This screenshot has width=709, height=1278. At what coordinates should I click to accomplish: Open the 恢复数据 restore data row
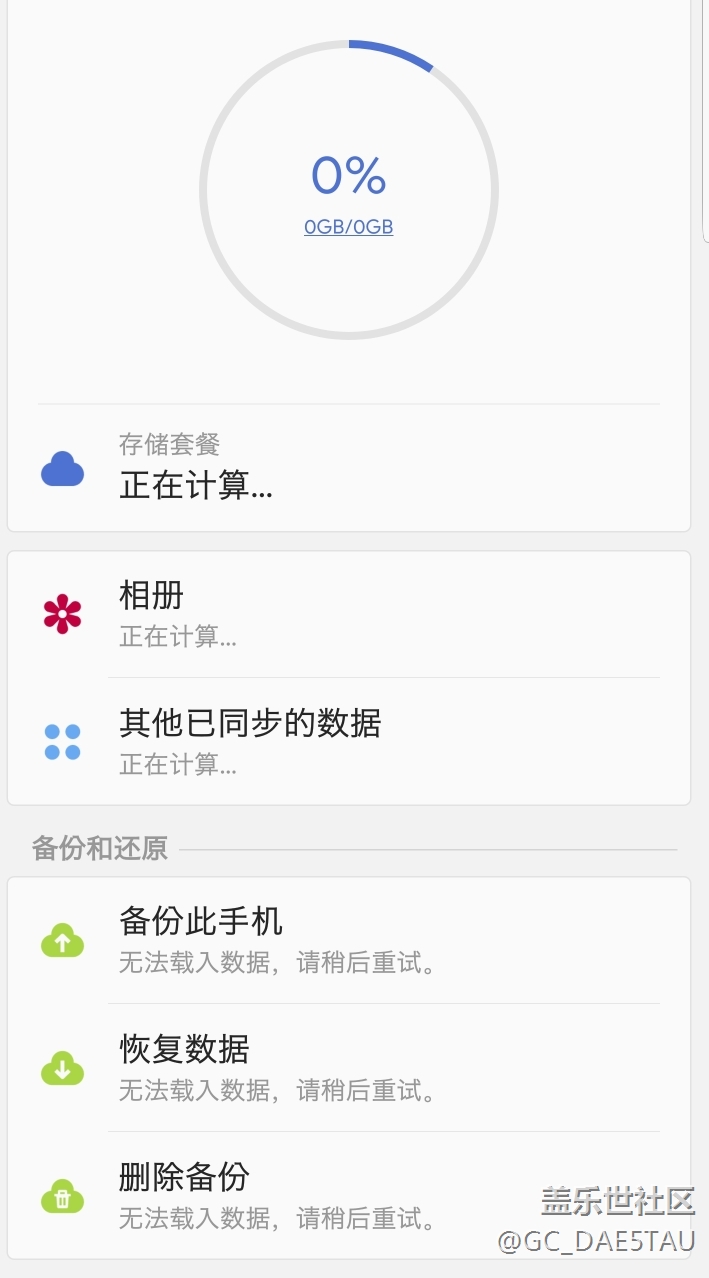tap(348, 1067)
